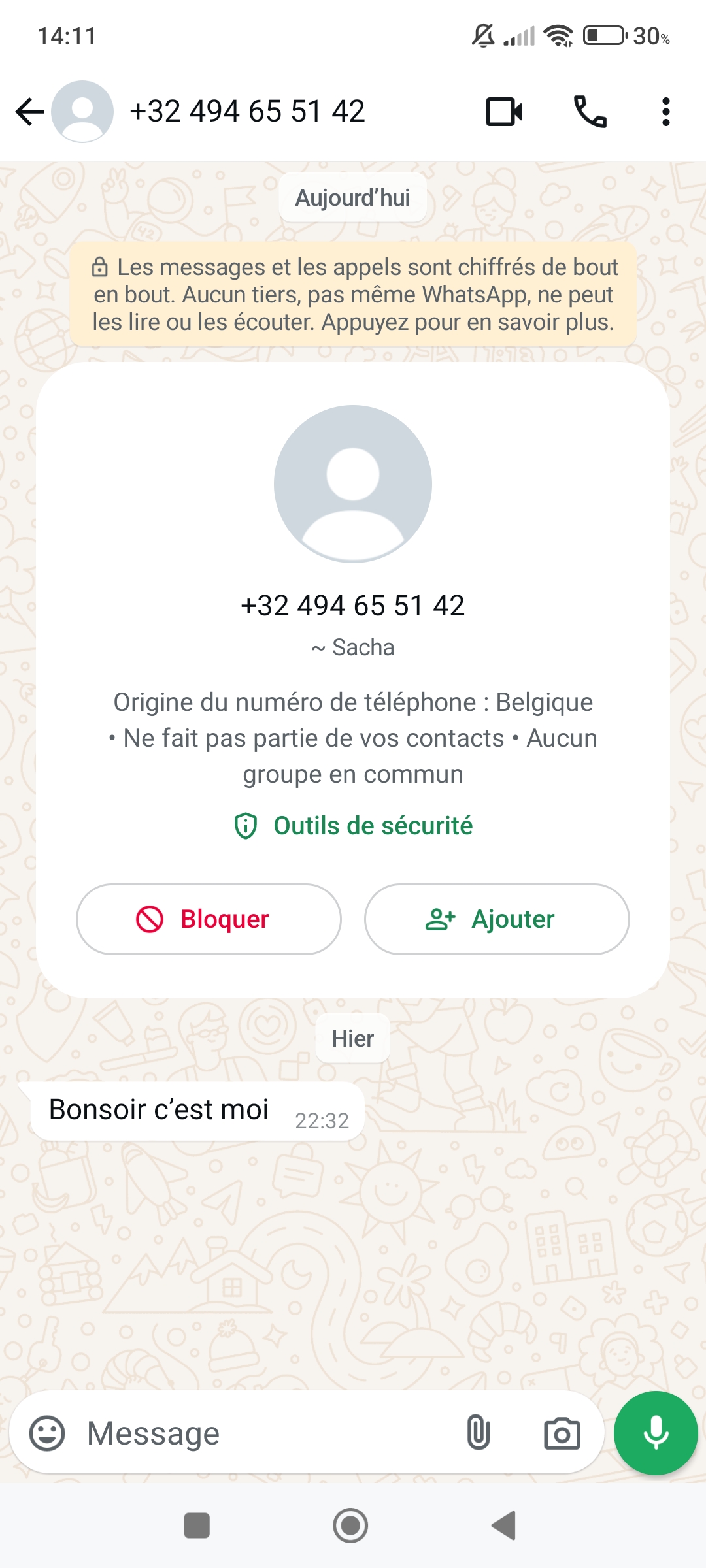This screenshot has width=706, height=1568.
Task: Open Outils de sécurité
Action: 353,826
